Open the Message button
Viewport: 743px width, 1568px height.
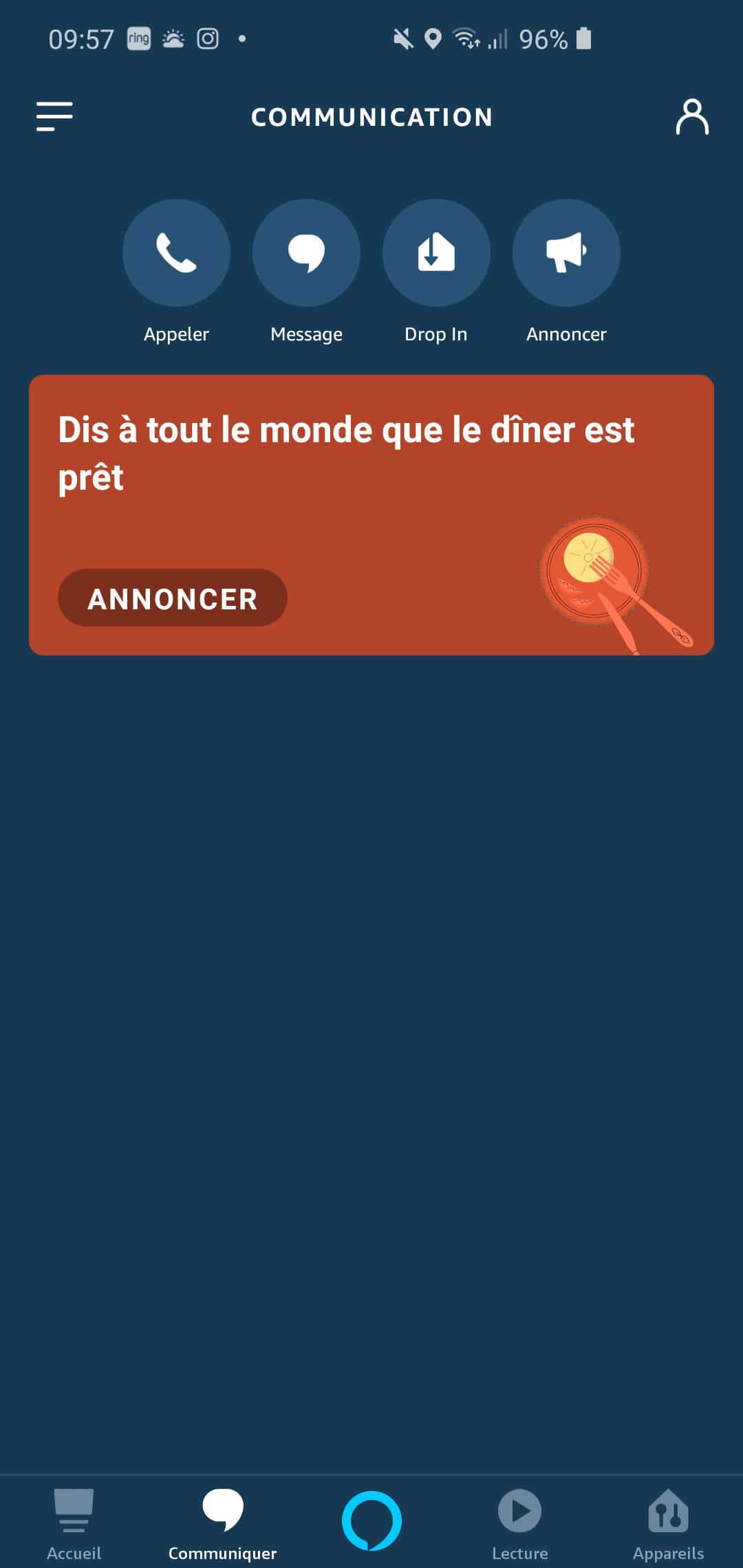(x=306, y=252)
